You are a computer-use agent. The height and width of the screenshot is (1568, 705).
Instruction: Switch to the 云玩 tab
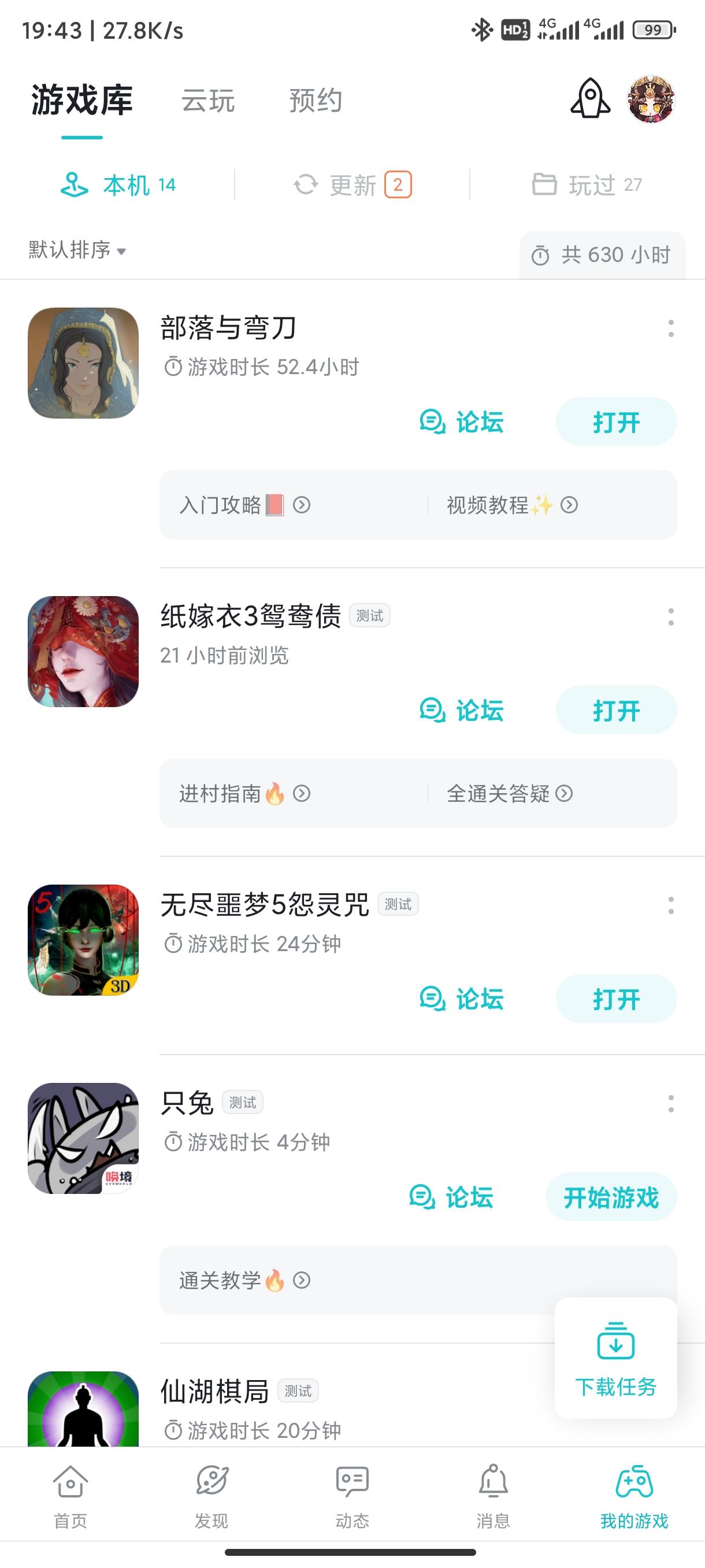pyautogui.click(x=208, y=101)
